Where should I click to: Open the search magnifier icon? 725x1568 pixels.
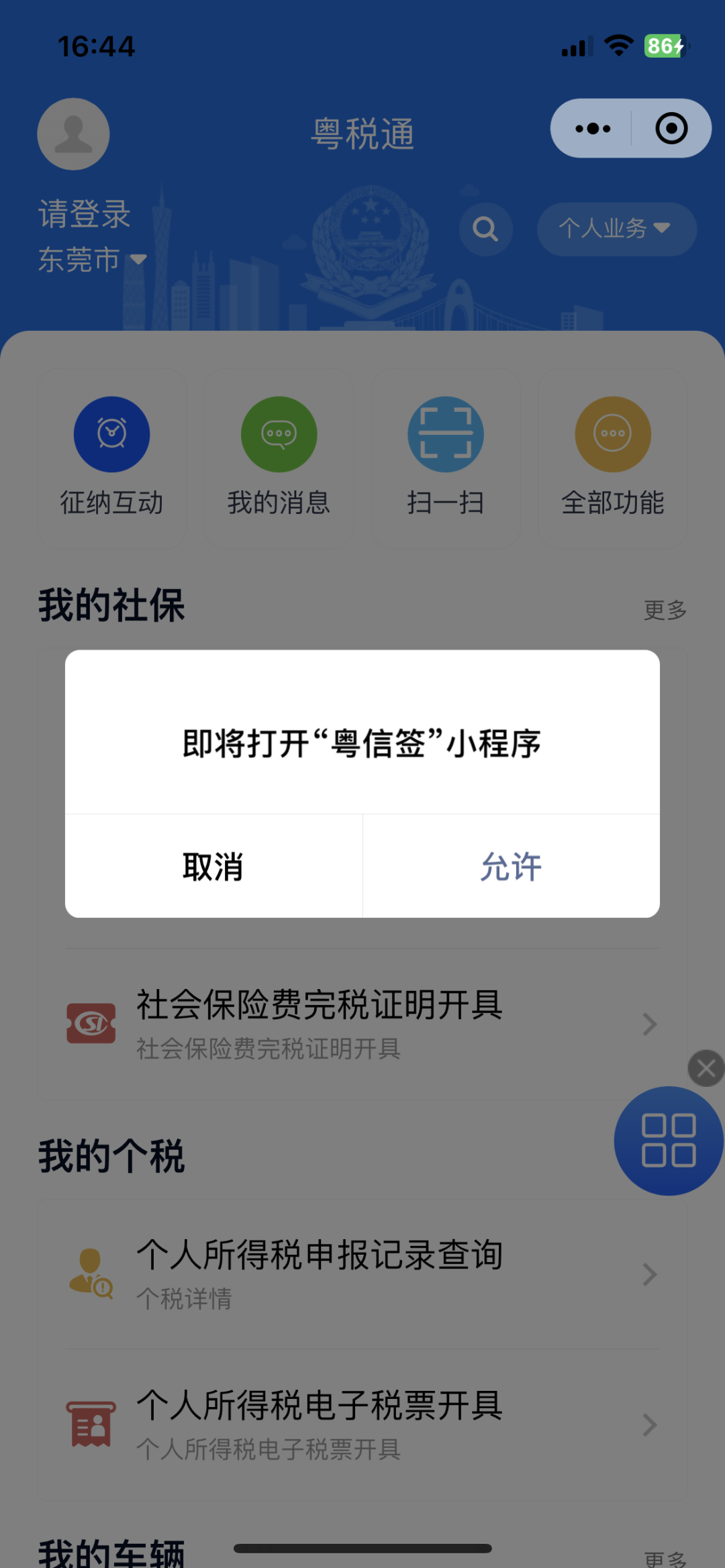pos(485,229)
